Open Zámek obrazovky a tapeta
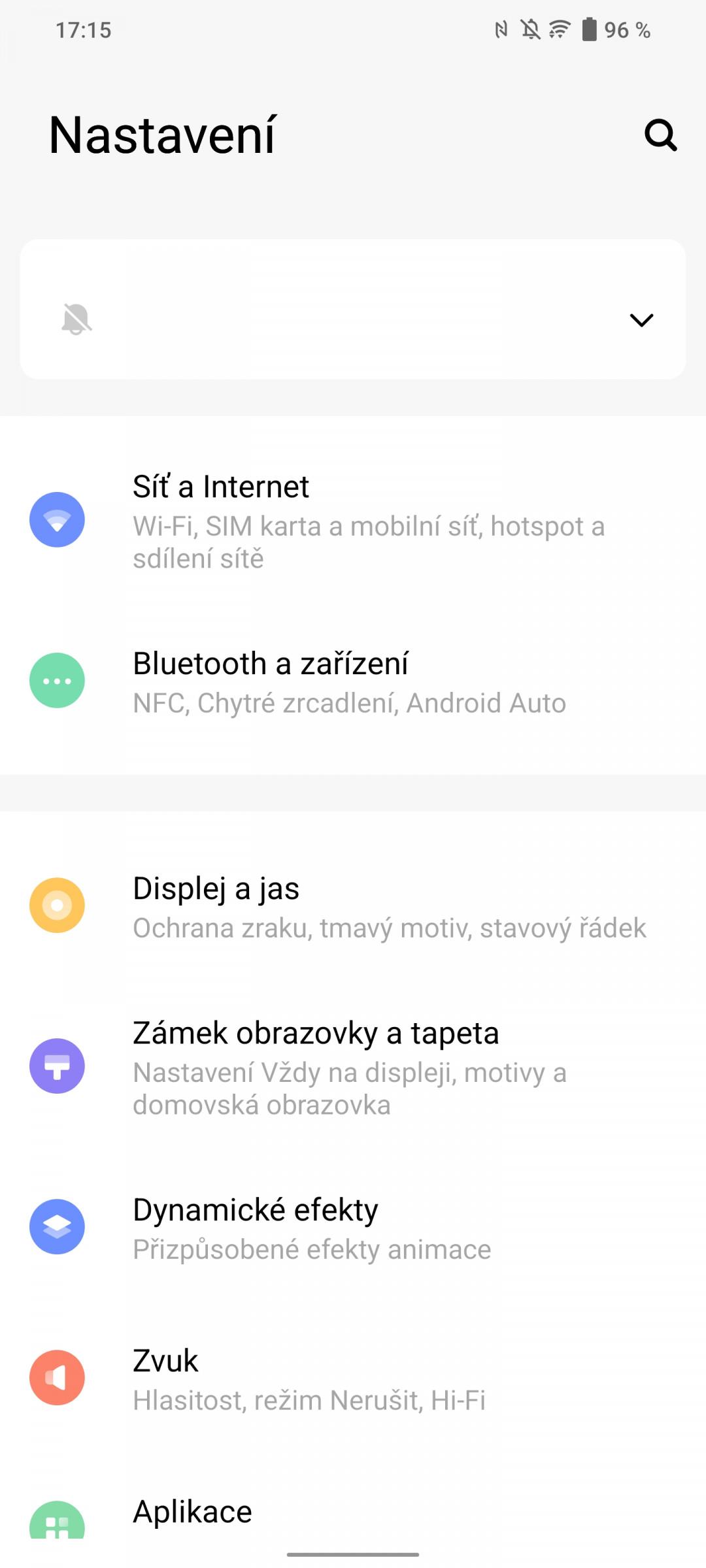The height and width of the screenshot is (1568, 706). 353,1067
